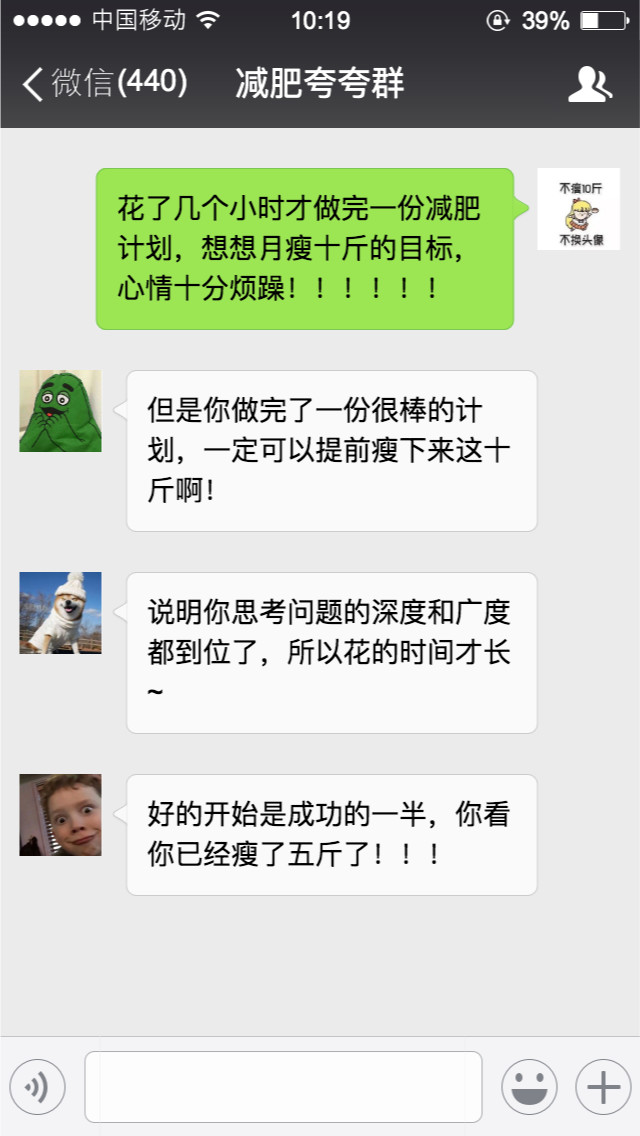Viewport: 640px width, 1136px height.
Task: Open group members info icon
Action: (x=589, y=85)
